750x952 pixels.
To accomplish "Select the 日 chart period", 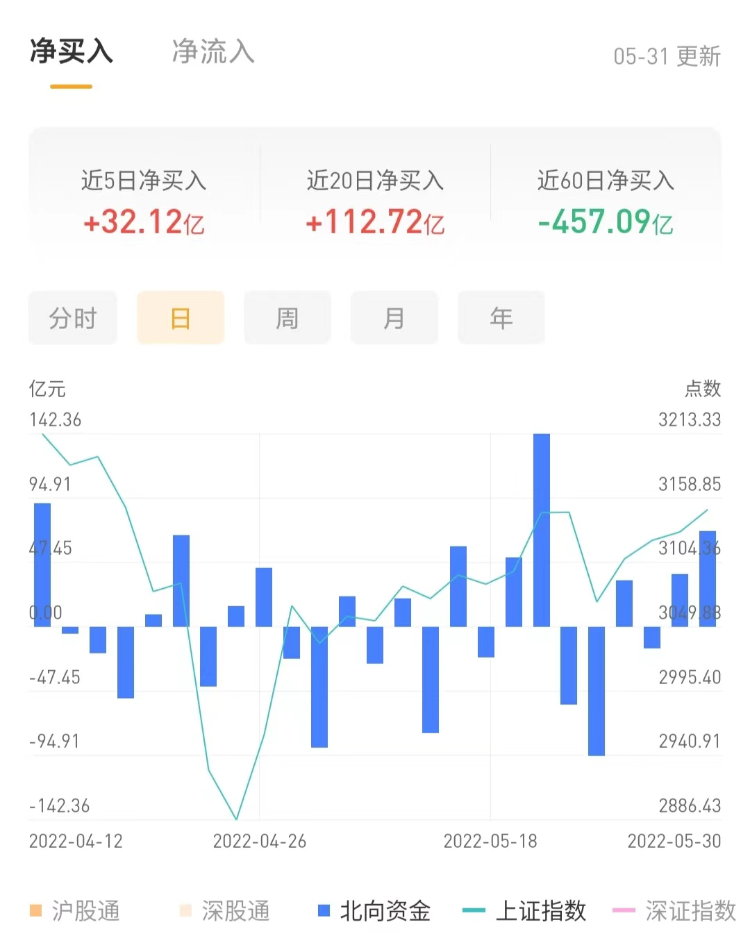I will click(x=180, y=319).
